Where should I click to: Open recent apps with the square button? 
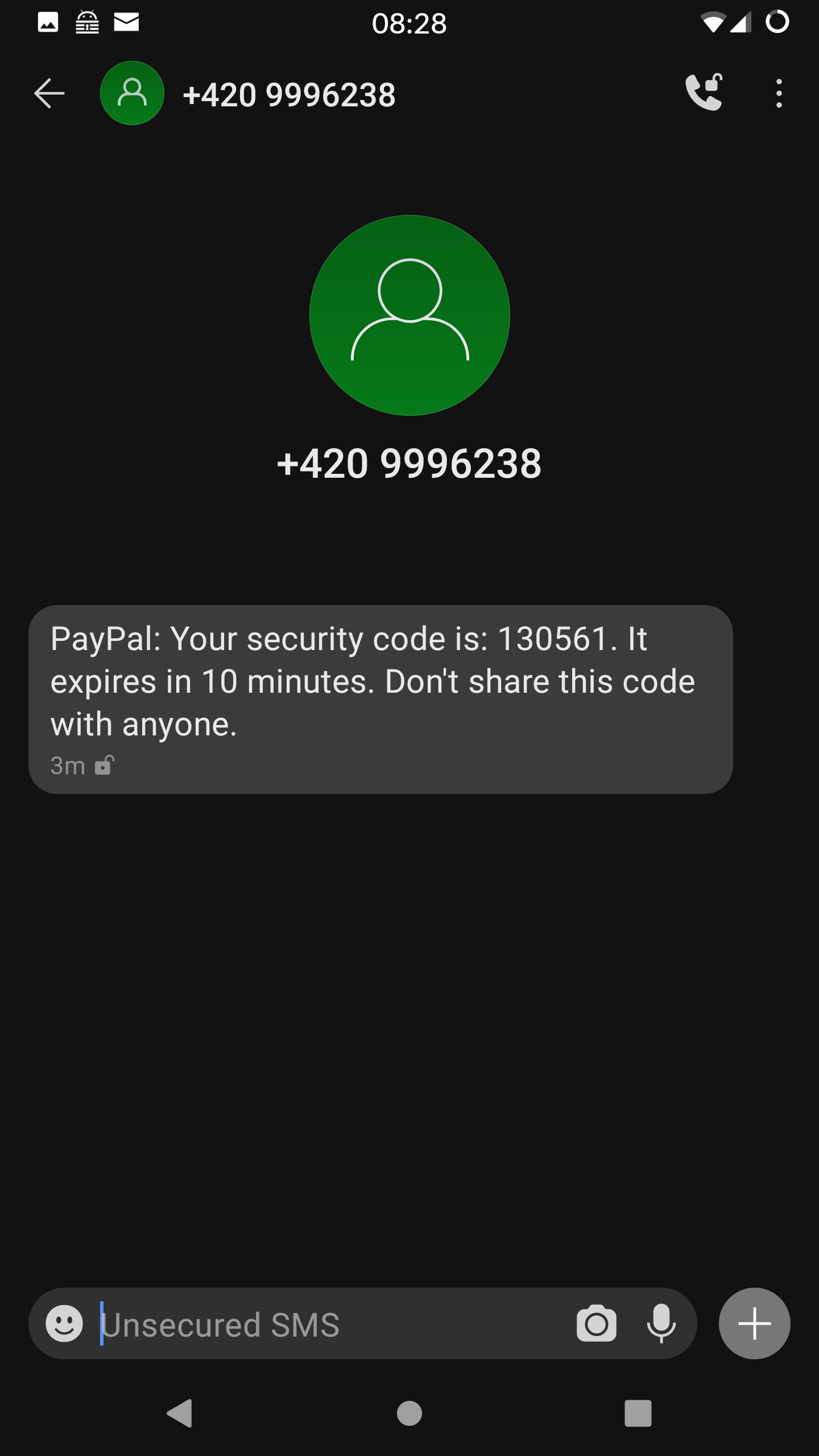tap(638, 1413)
